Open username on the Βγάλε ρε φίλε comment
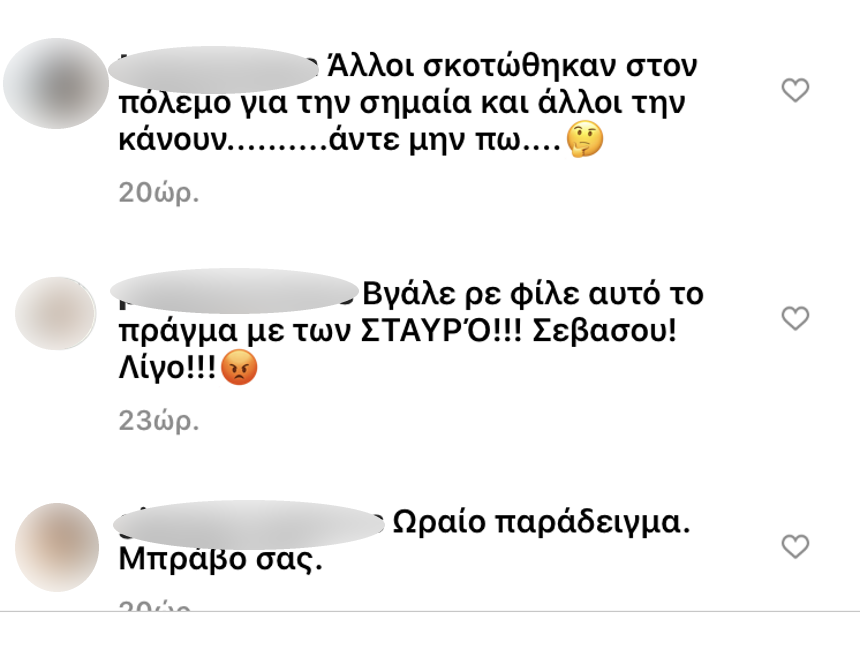Viewport: 860px width, 650px height. coord(233,291)
